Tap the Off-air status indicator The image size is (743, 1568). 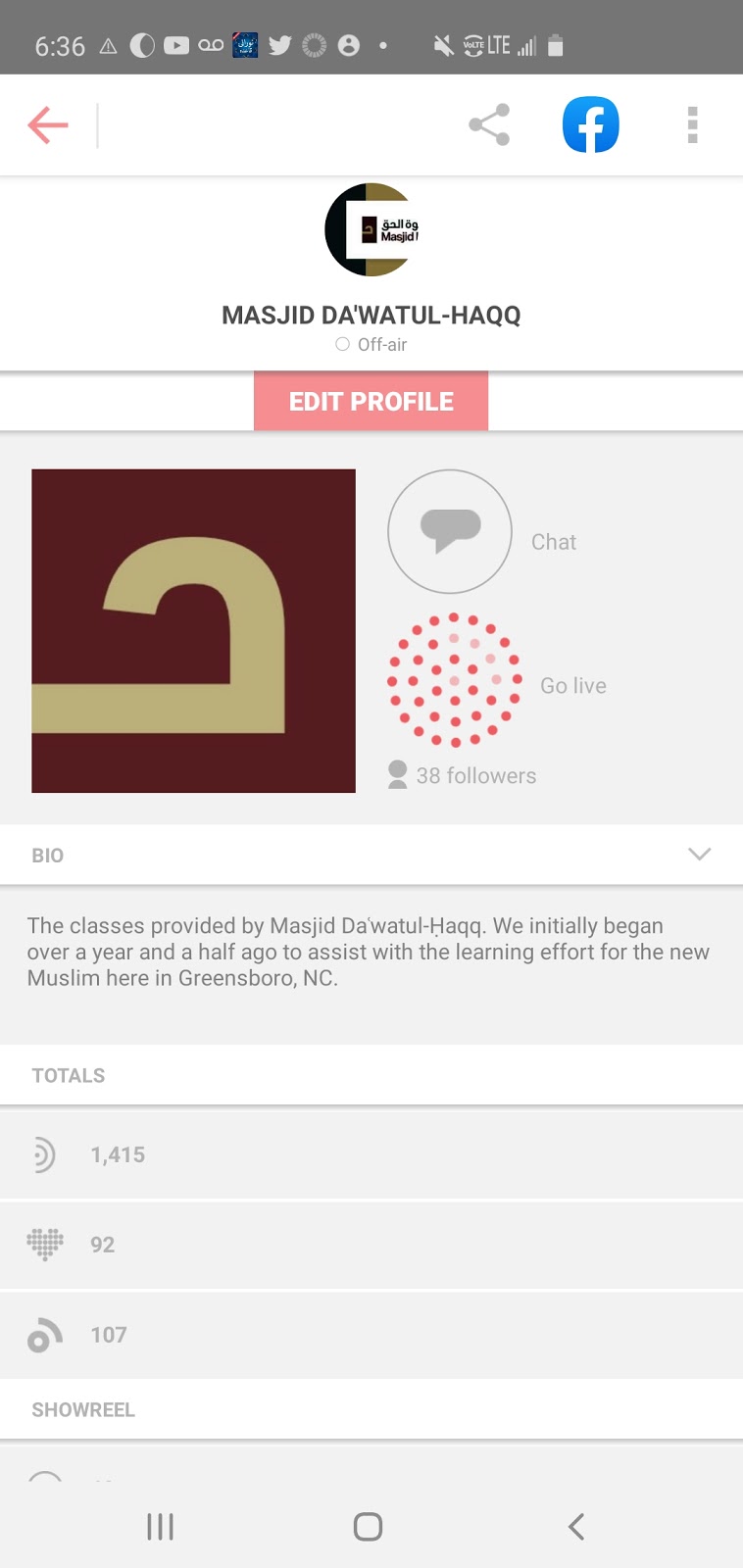(x=371, y=344)
